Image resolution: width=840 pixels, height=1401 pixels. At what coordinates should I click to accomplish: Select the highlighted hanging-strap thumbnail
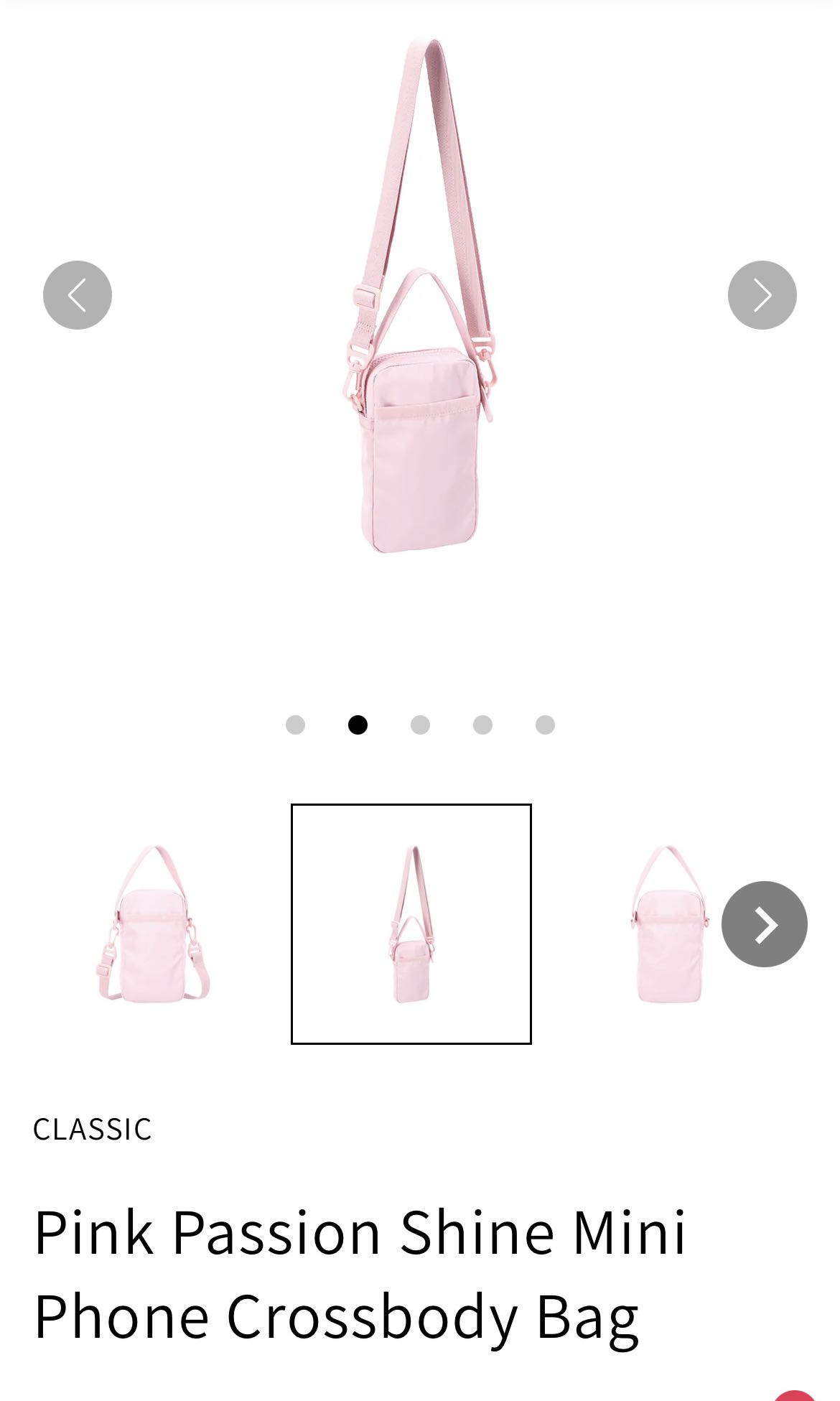tap(411, 923)
